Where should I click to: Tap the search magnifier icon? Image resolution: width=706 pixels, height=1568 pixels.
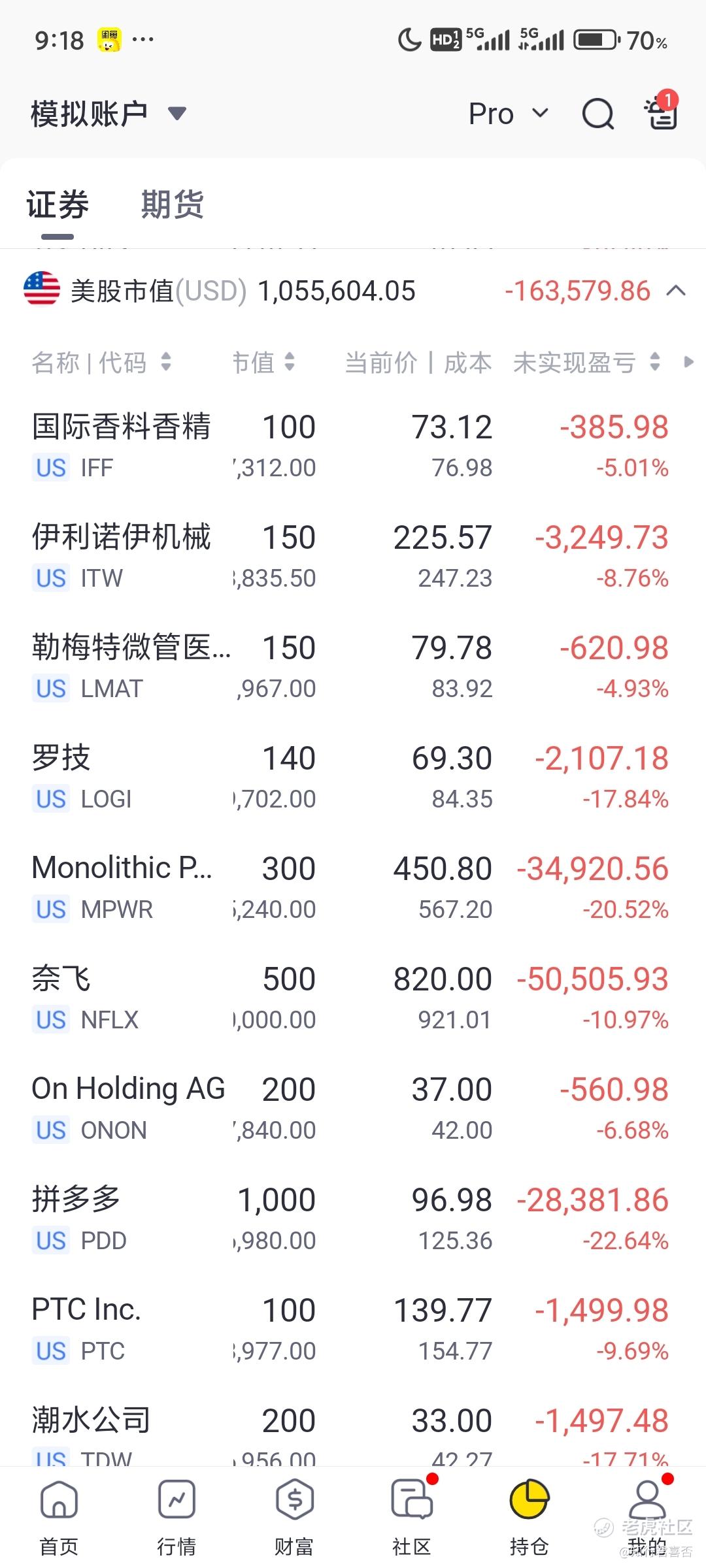[x=597, y=114]
